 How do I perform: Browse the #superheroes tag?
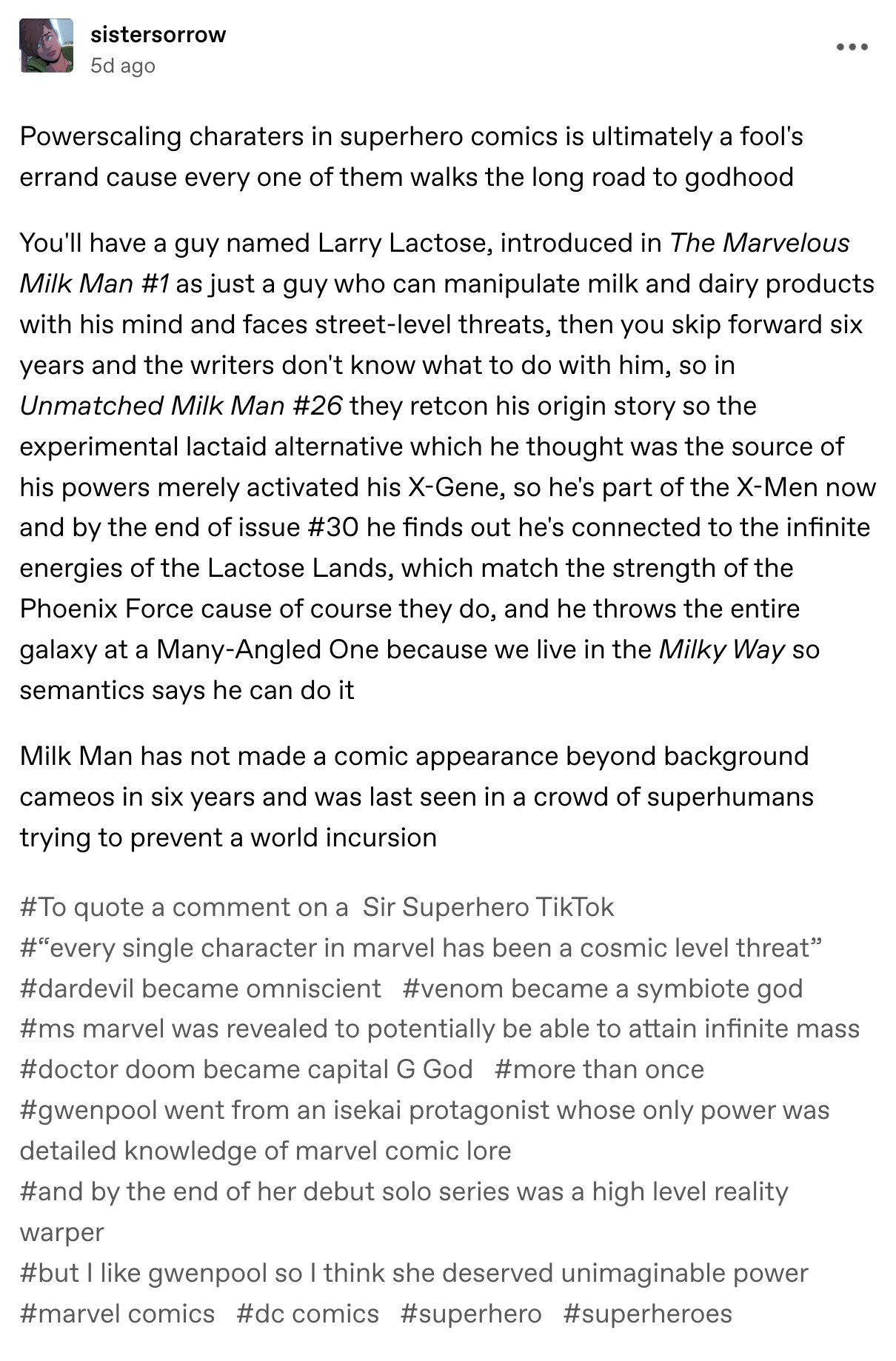[647, 1313]
